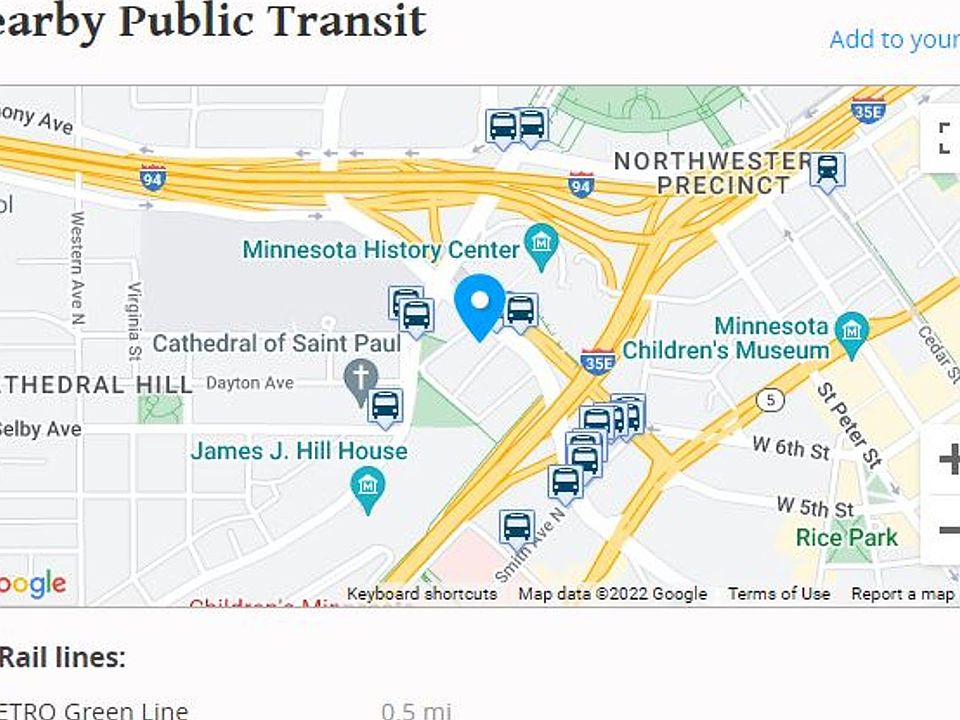Open the Keyboard shortcuts link

click(421, 594)
